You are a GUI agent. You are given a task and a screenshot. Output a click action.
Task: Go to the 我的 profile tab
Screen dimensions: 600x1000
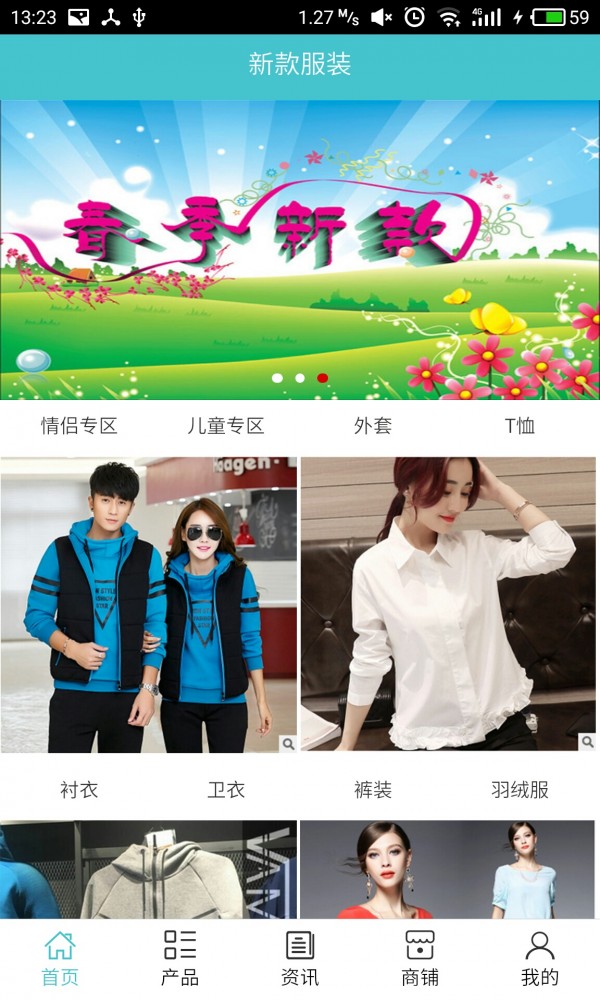pyautogui.click(x=540, y=958)
